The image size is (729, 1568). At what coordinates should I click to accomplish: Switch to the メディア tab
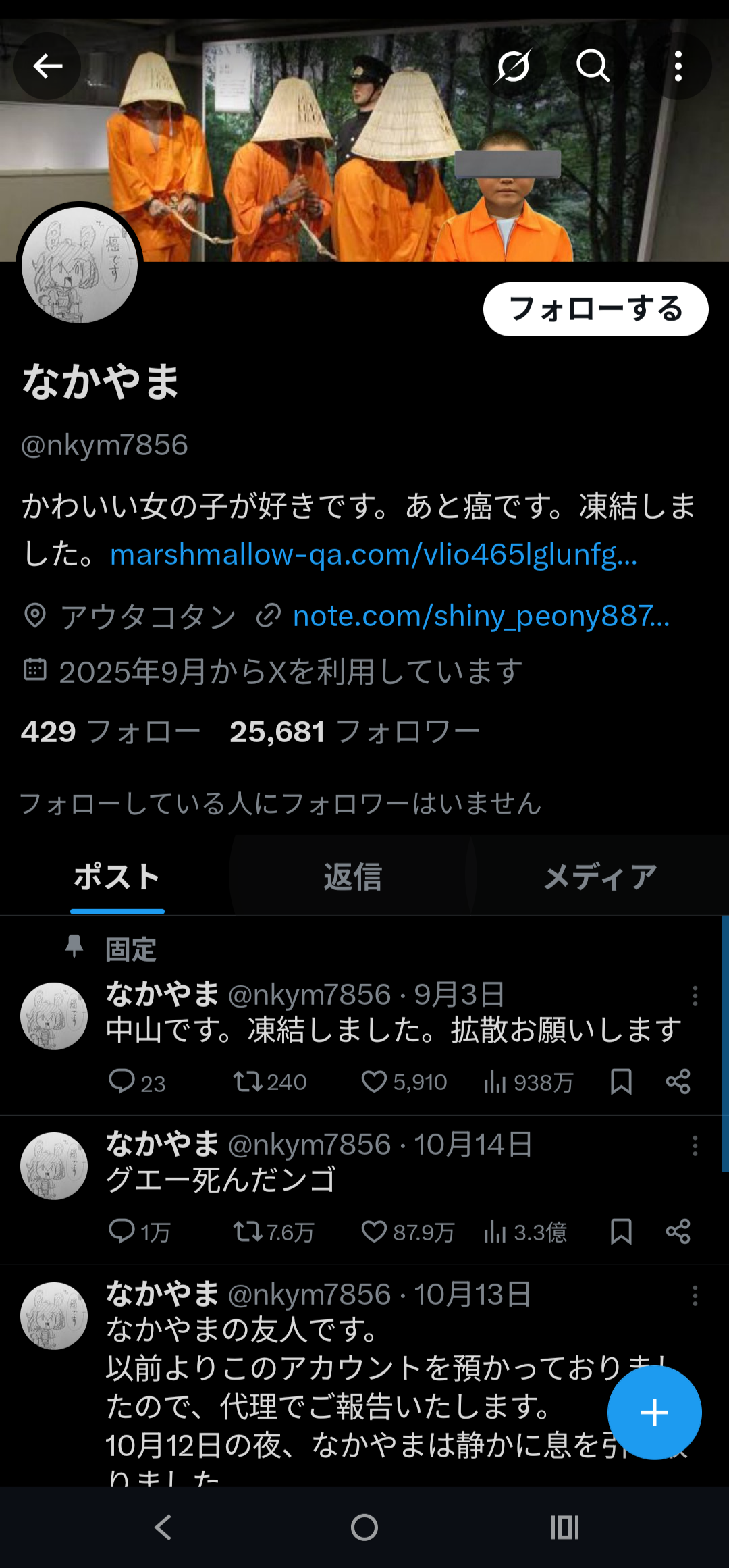coord(600,877)
